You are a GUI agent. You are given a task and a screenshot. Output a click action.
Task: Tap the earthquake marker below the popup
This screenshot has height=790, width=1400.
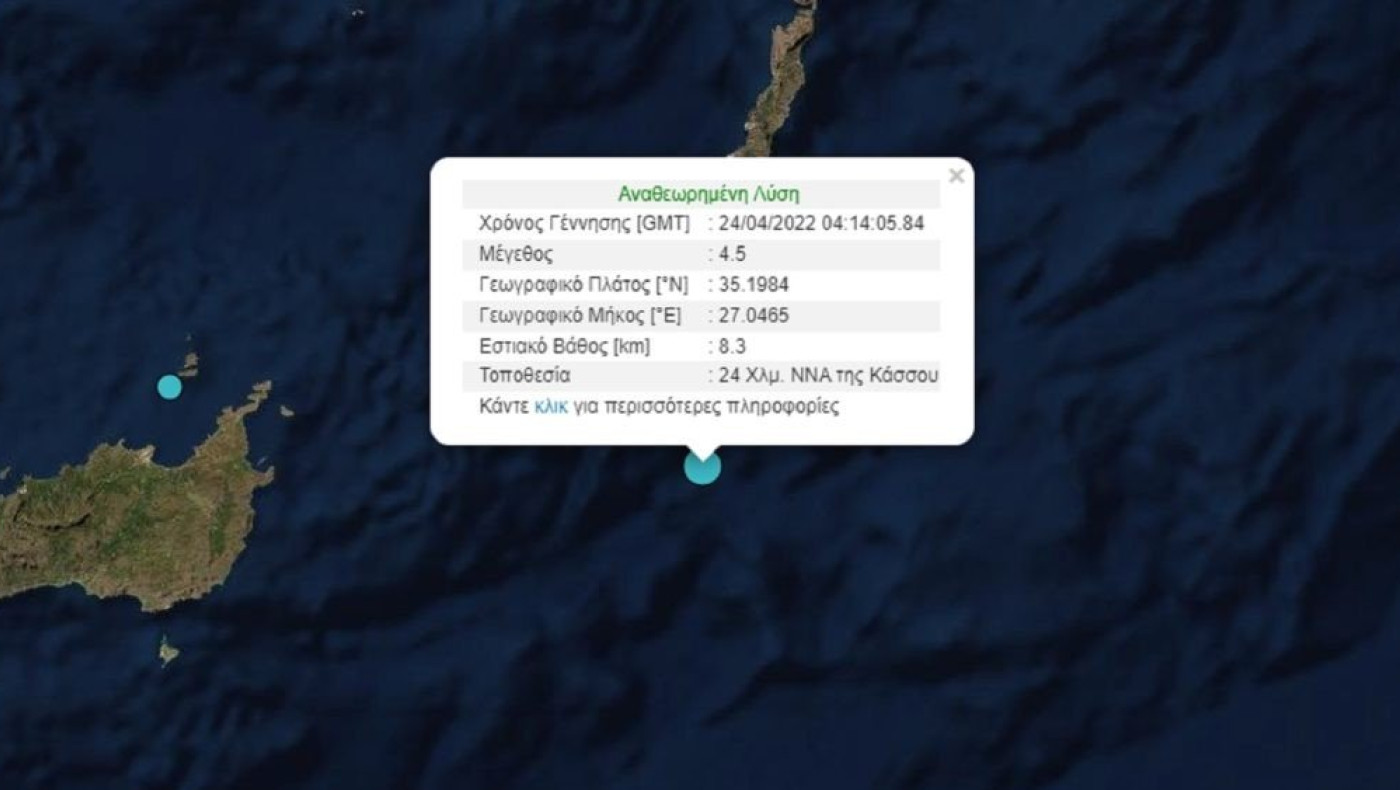(702, 467)
